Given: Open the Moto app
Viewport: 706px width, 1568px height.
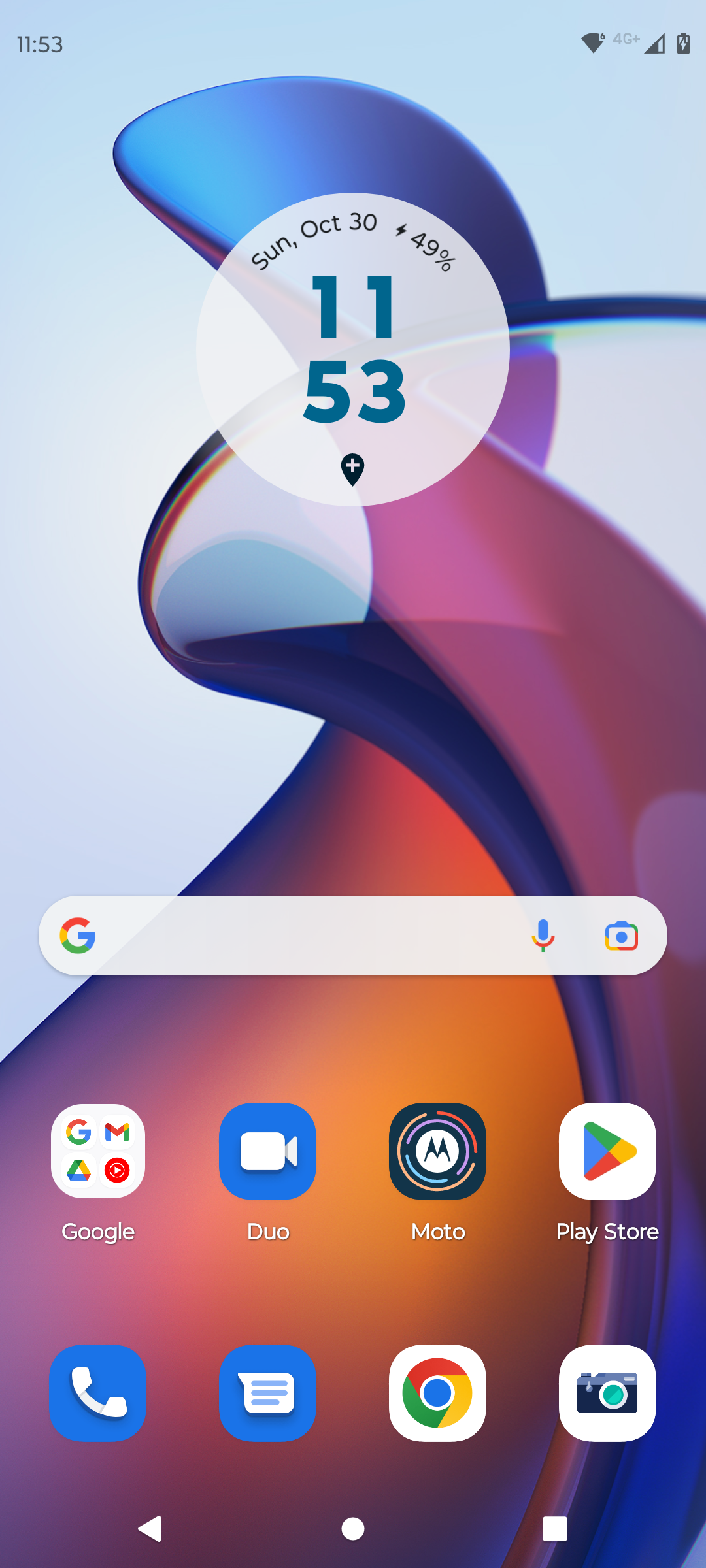Looking at the screenshot, I should point(437,1151).
